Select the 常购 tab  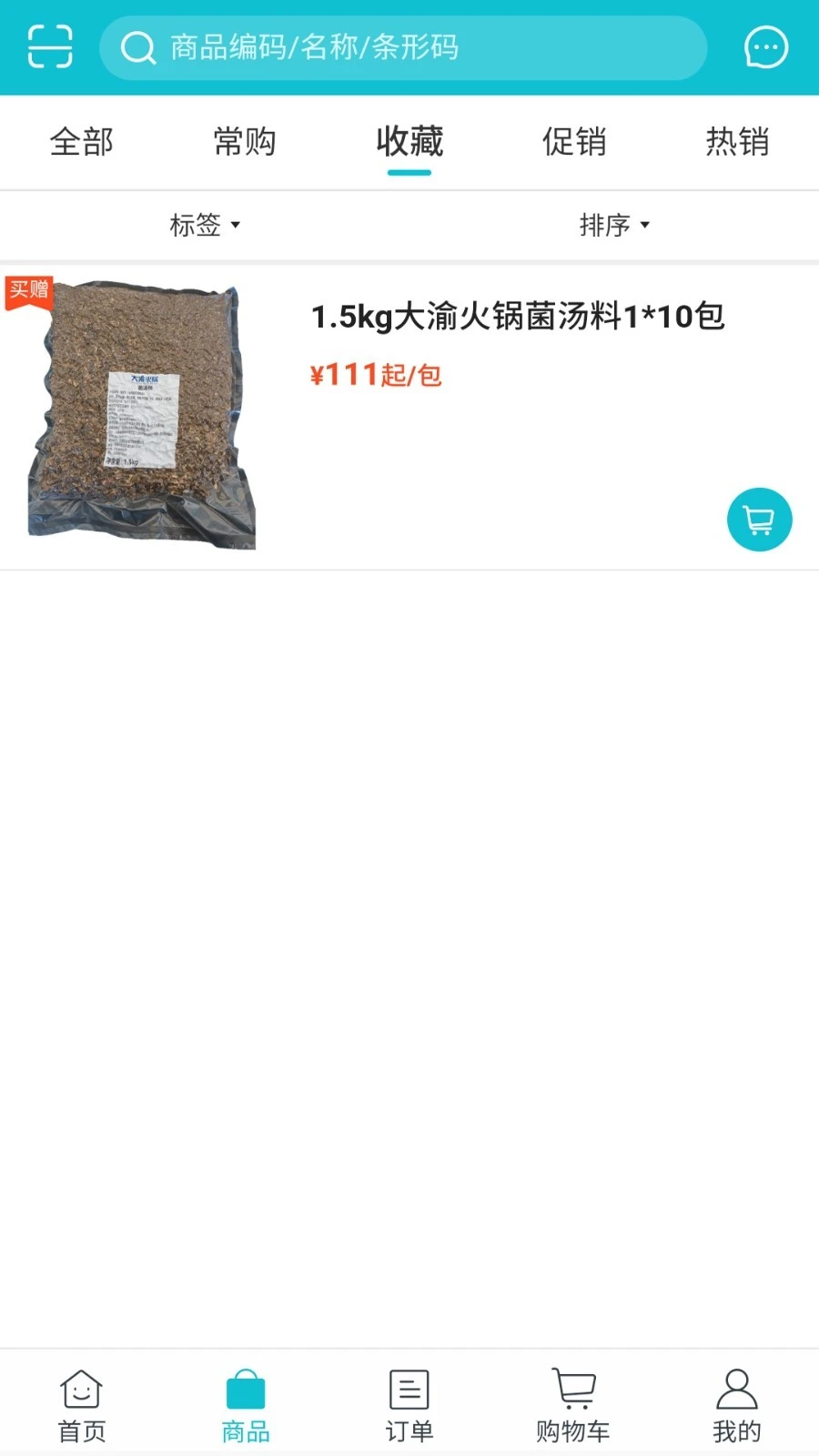pyautogui.click(x=245, y=142)
